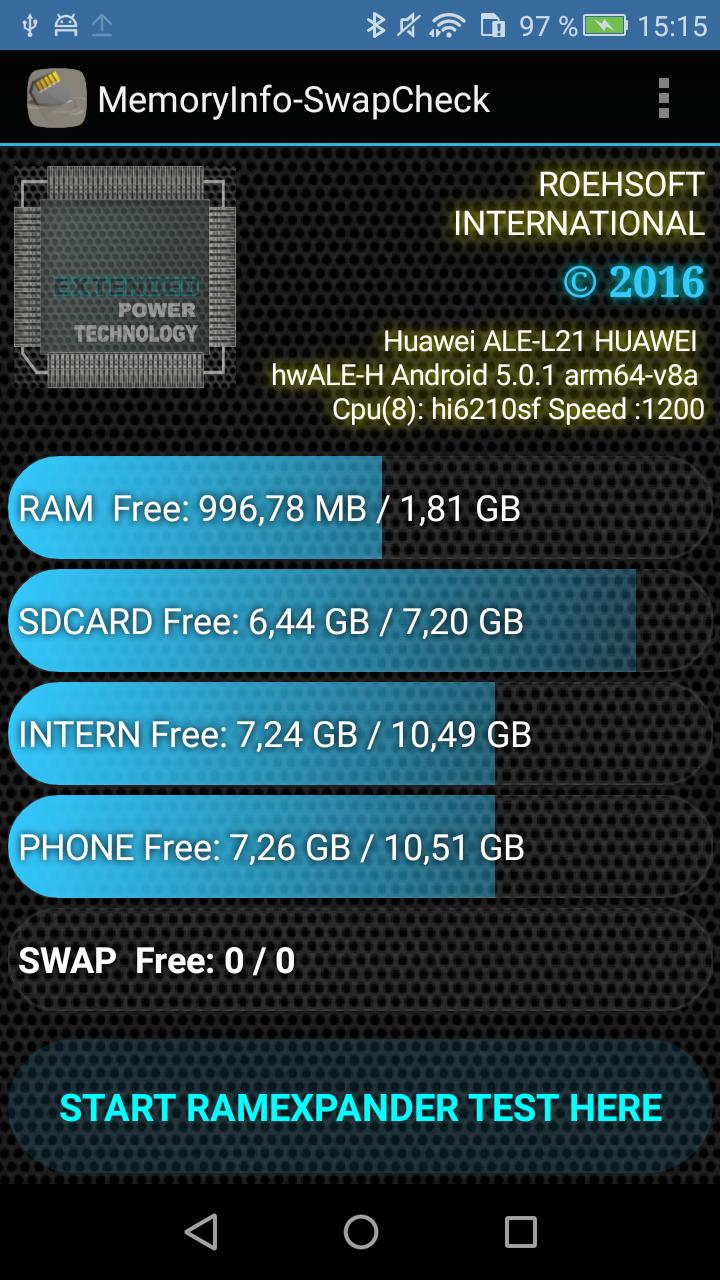Open the overflow menu
Viewport: 720px width, 1280px height.
(x=663, y=99)
